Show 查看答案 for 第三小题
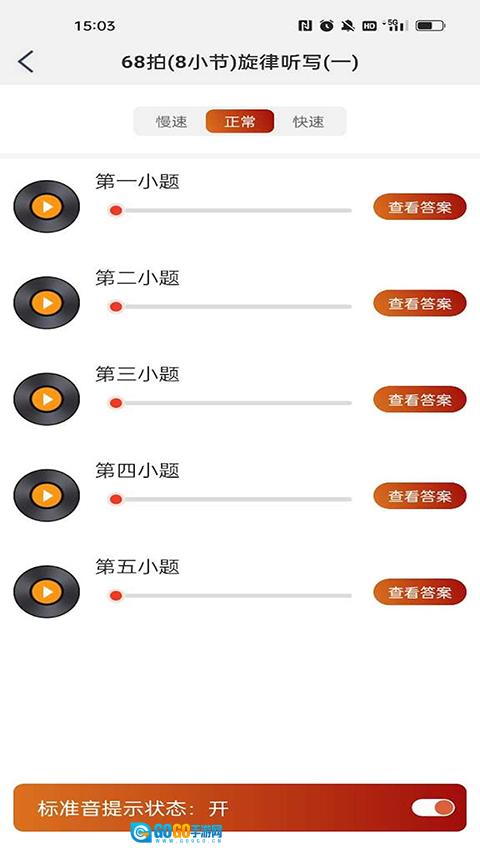The height and width of the screenshot is (853, 480). [x=420, y=399]
